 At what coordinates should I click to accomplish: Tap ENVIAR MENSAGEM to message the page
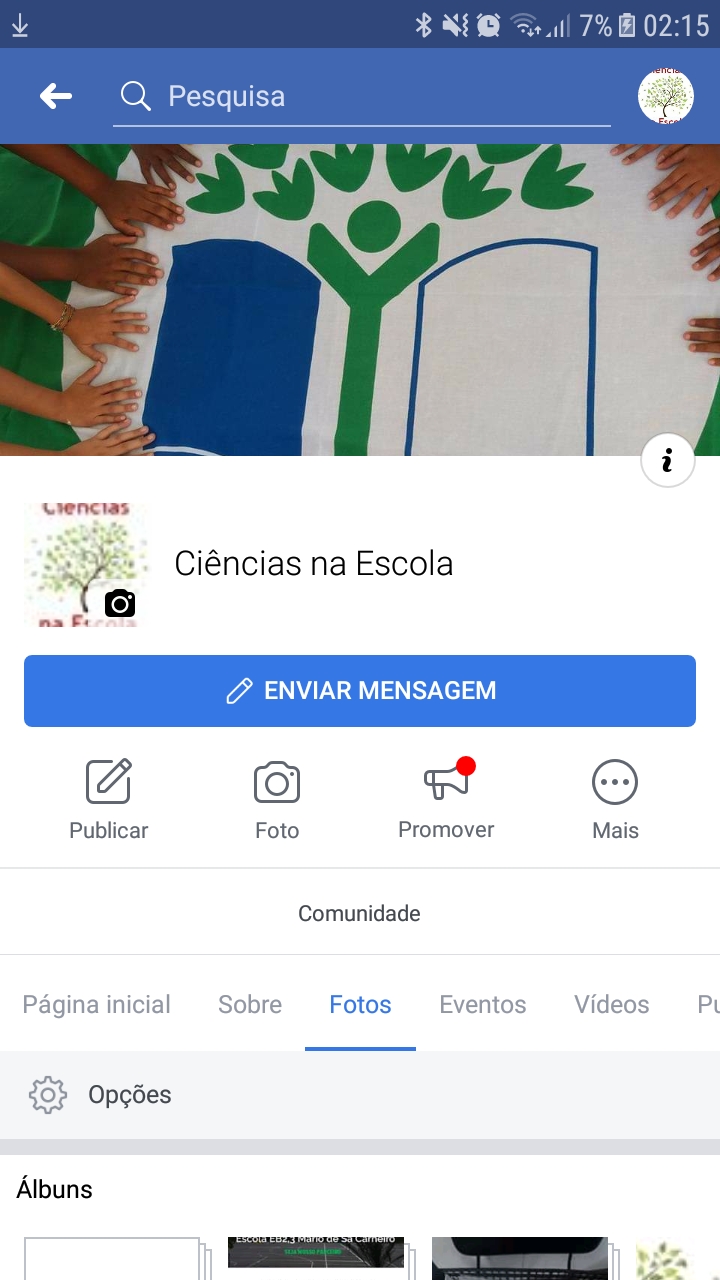click(359, 690)
